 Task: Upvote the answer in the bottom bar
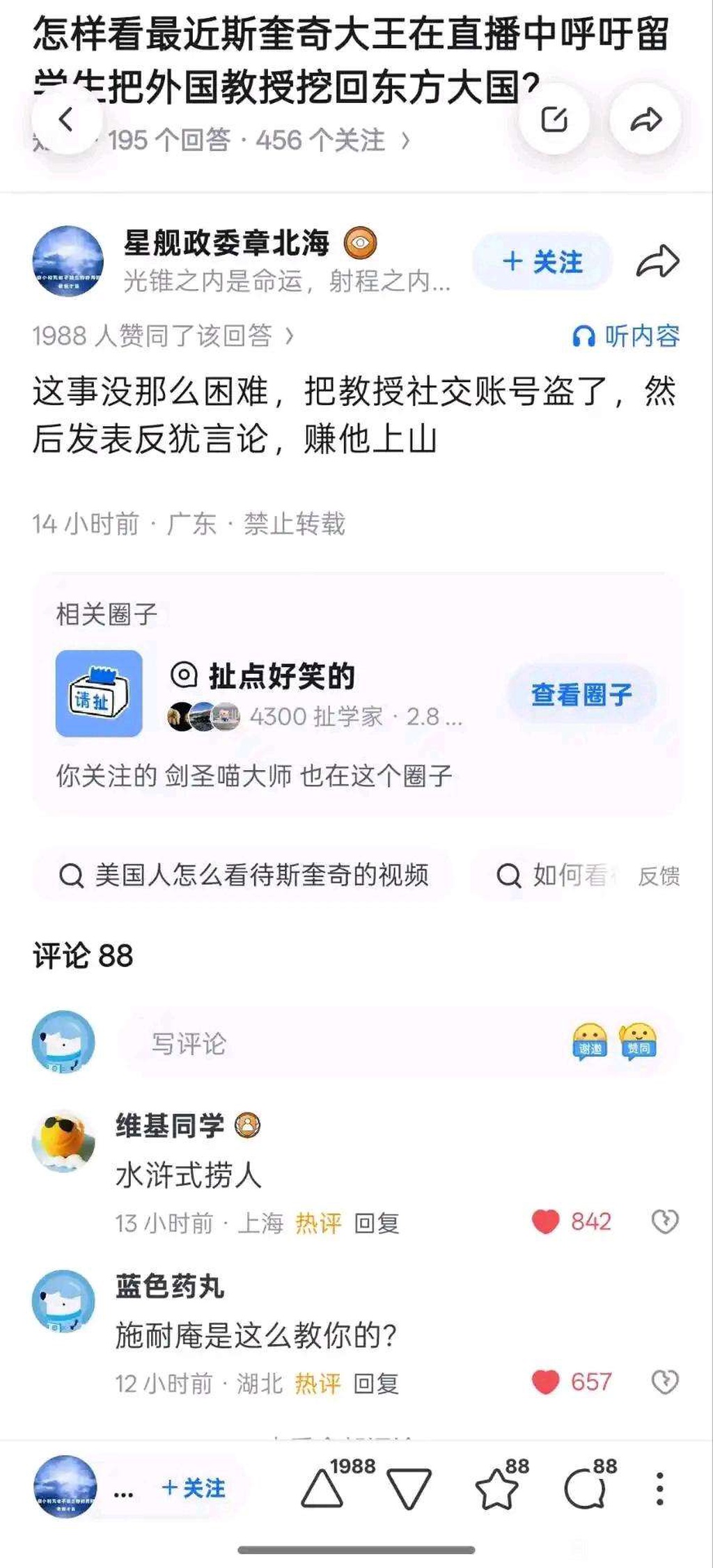click(x=322, y=1489)
